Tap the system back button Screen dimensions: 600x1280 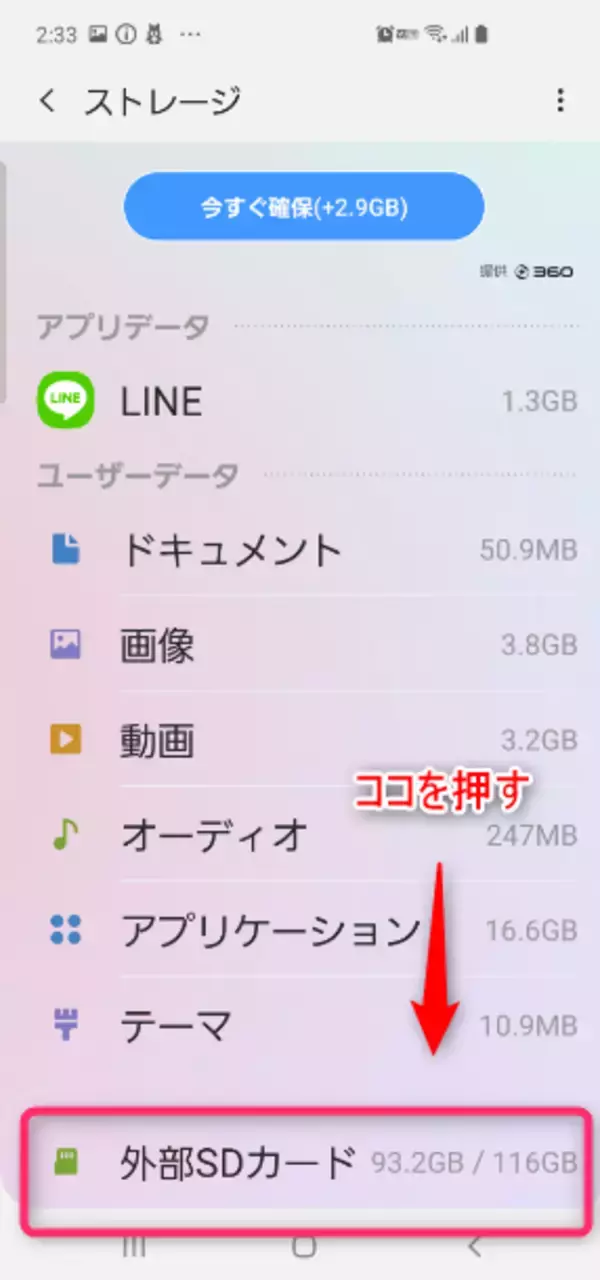point(476,1246)
